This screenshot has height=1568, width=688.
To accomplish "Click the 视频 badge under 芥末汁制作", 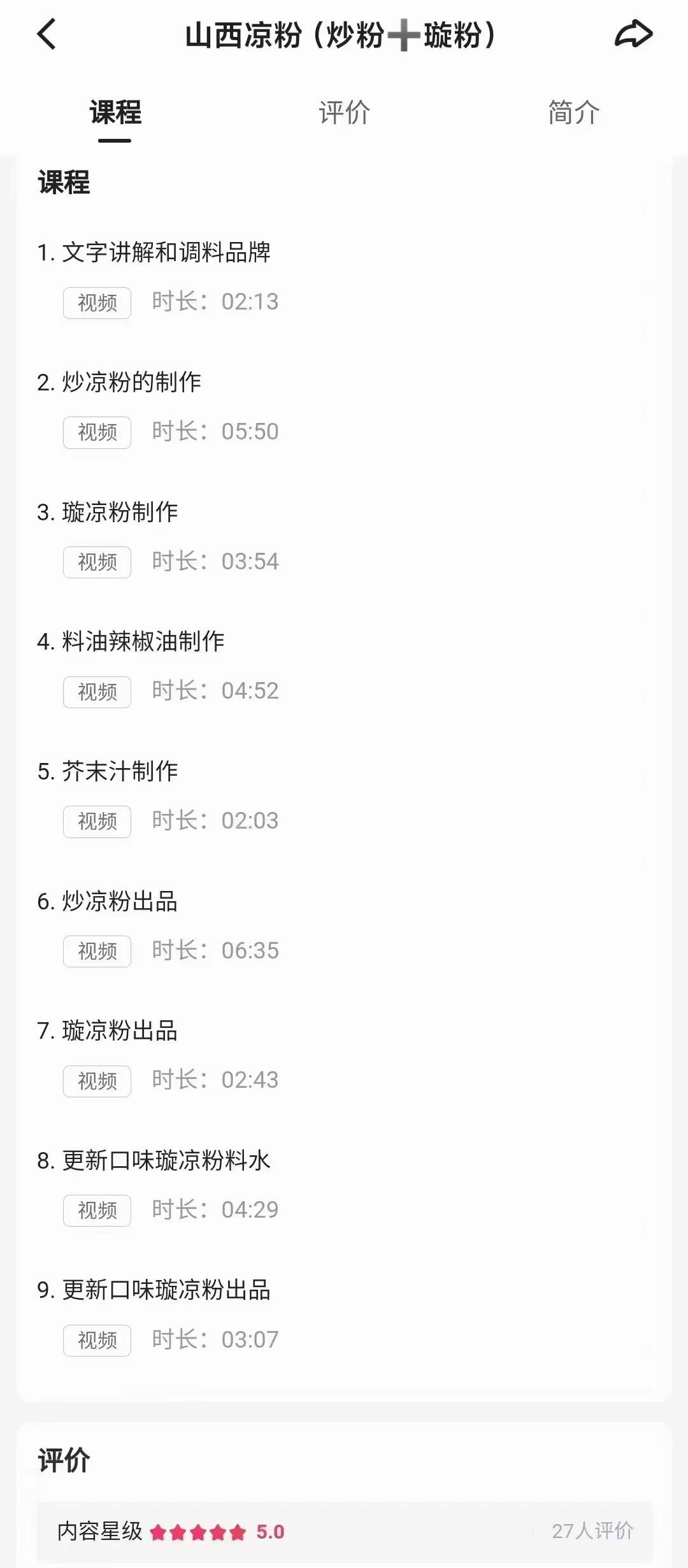I will pos(97,821).
